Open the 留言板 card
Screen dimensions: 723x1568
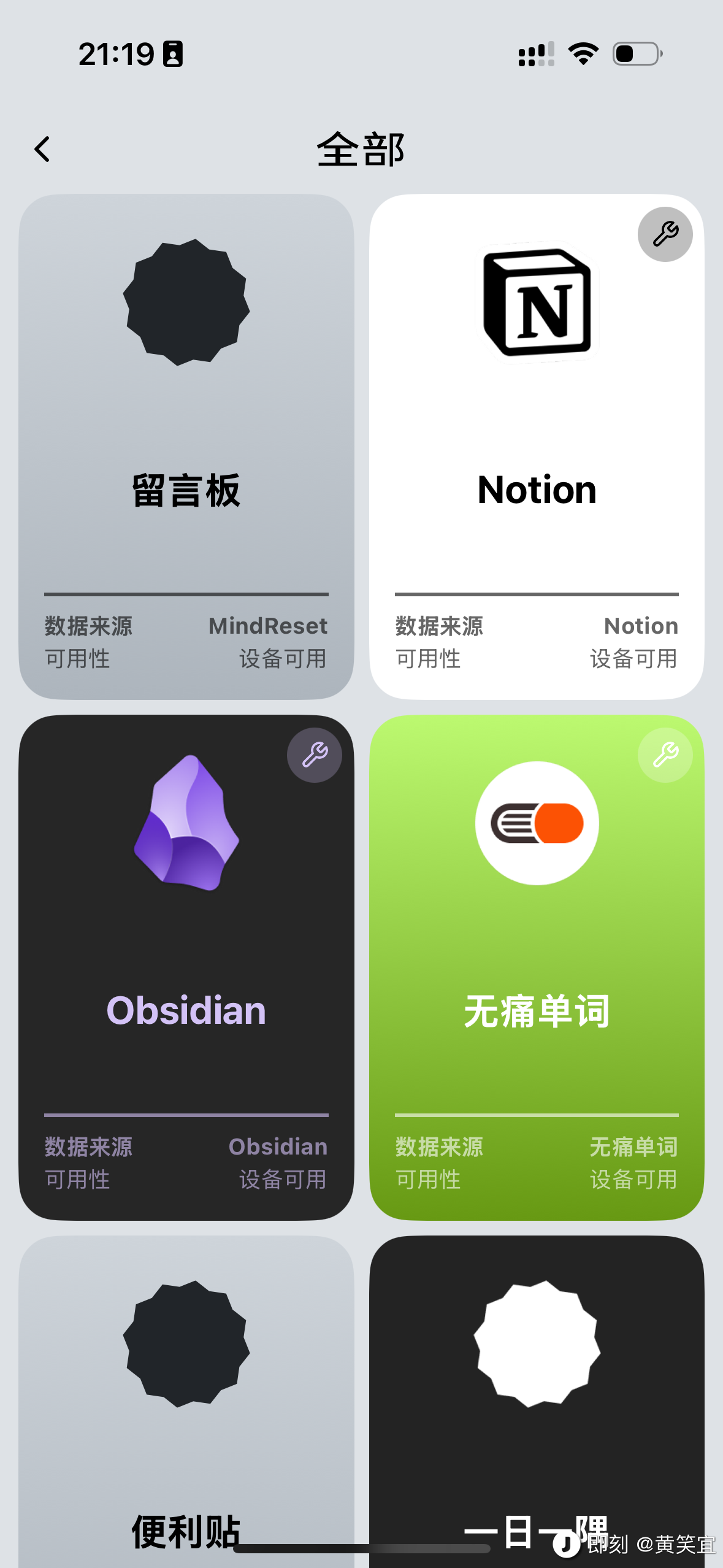(186, 447)
